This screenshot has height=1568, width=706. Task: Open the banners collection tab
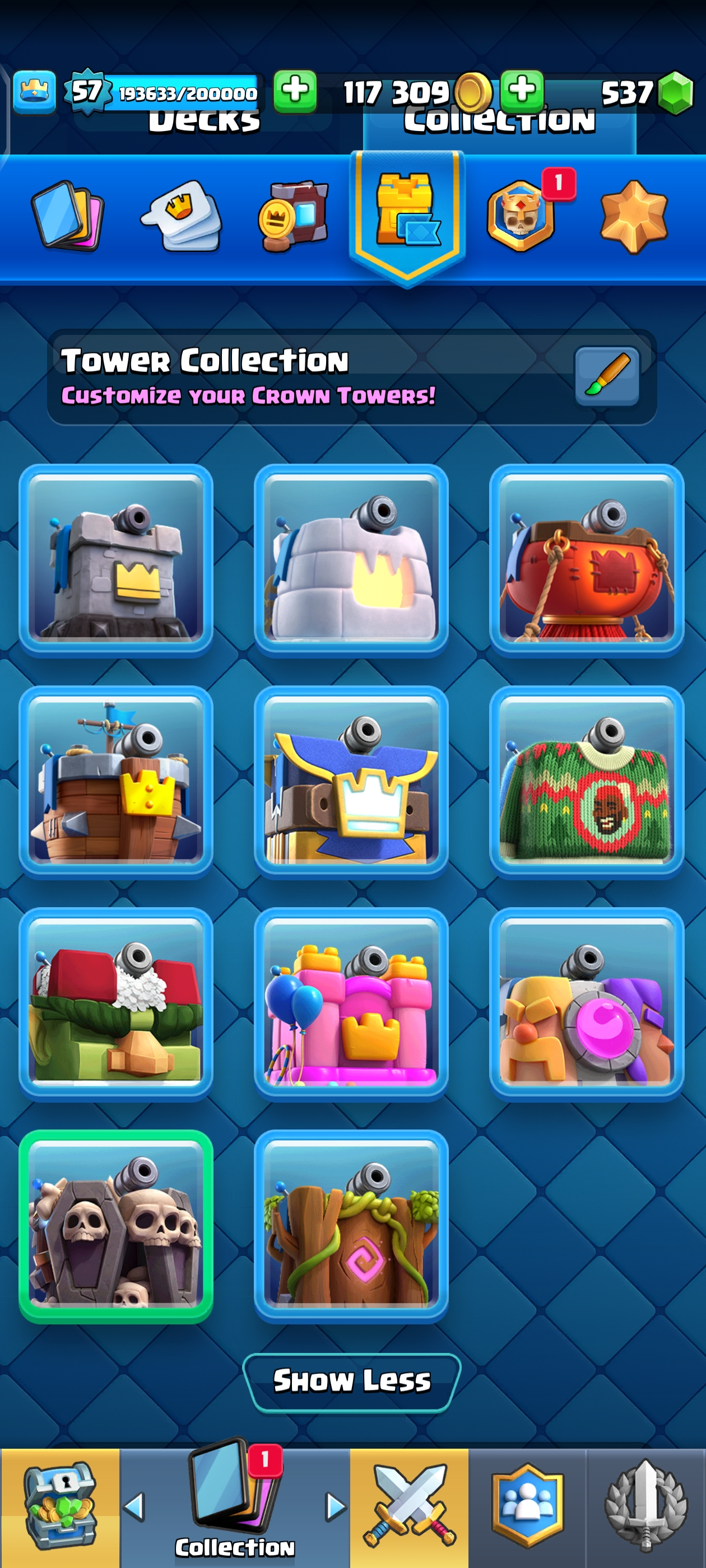point(294,216)
